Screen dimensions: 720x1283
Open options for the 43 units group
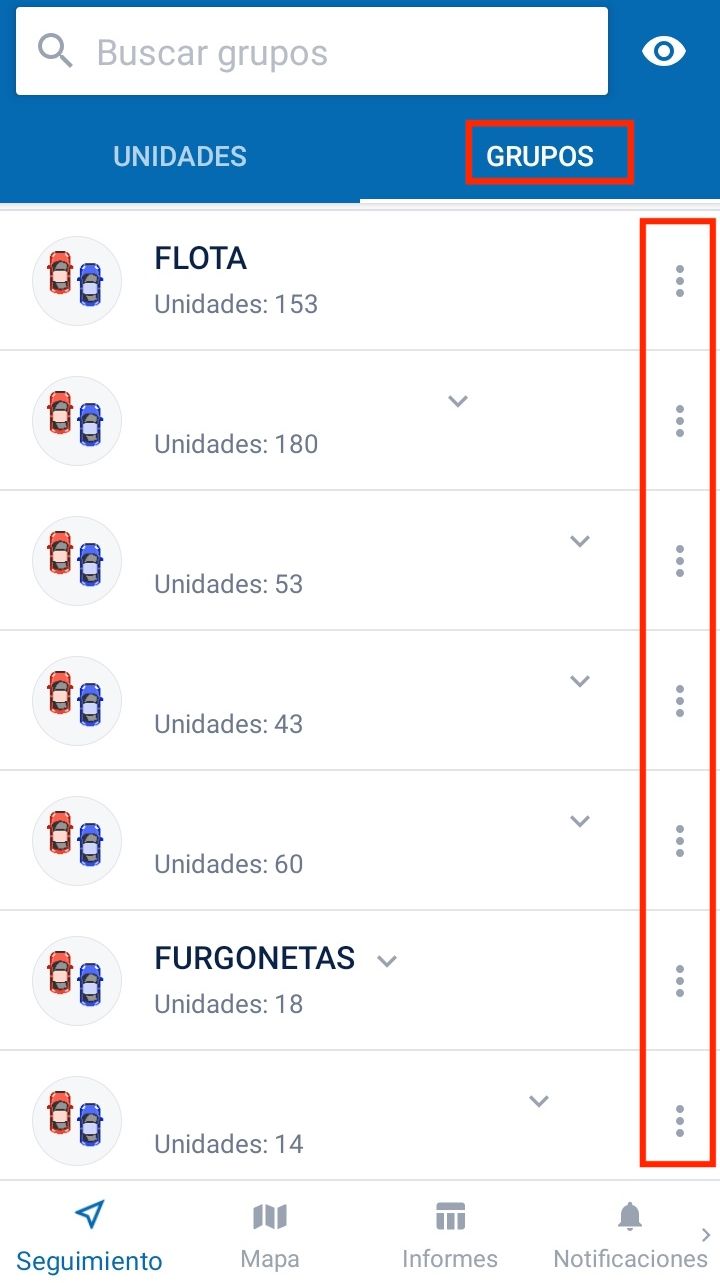pos(680,701)
